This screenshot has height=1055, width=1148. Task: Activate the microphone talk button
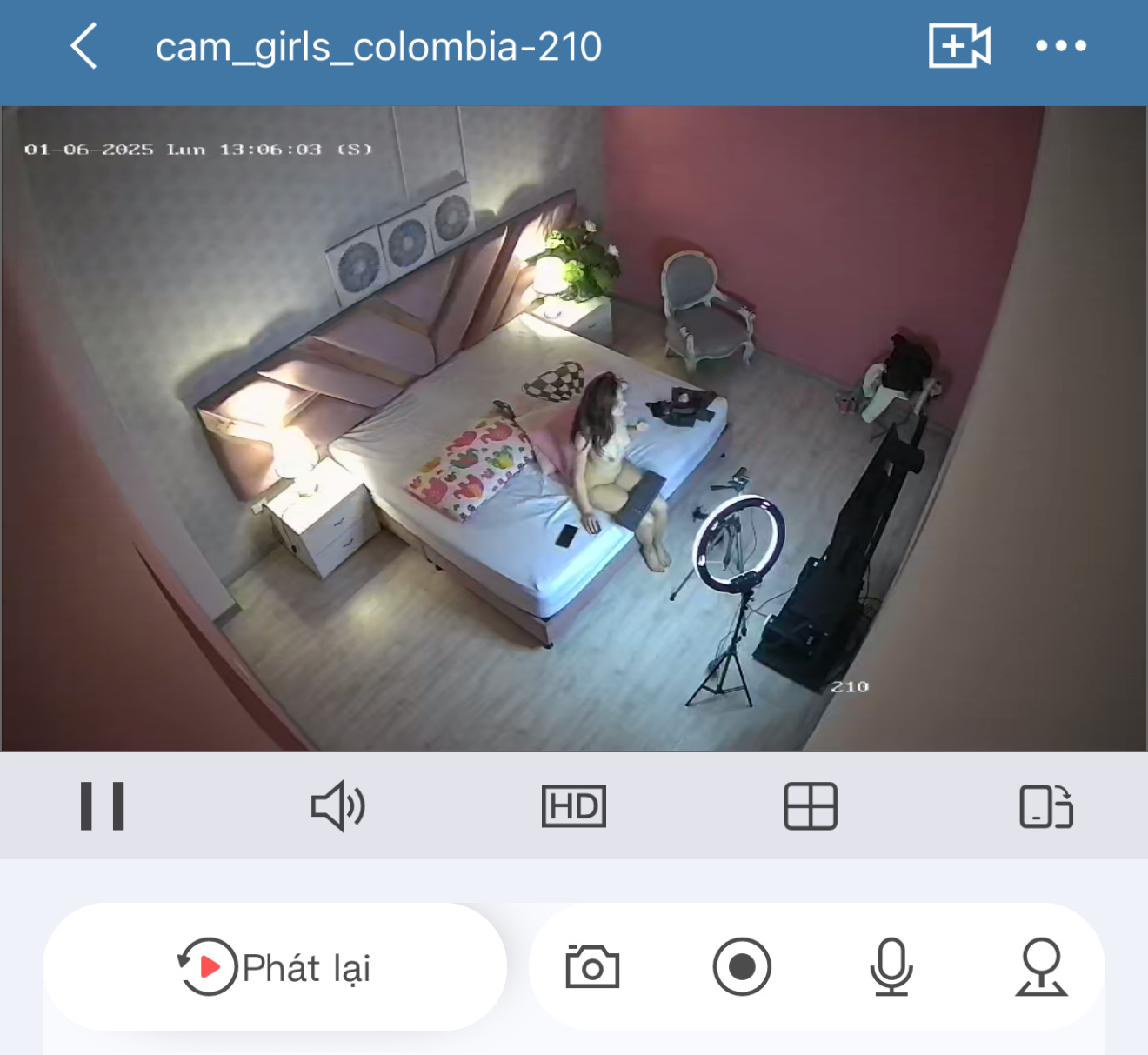(891, 967)
